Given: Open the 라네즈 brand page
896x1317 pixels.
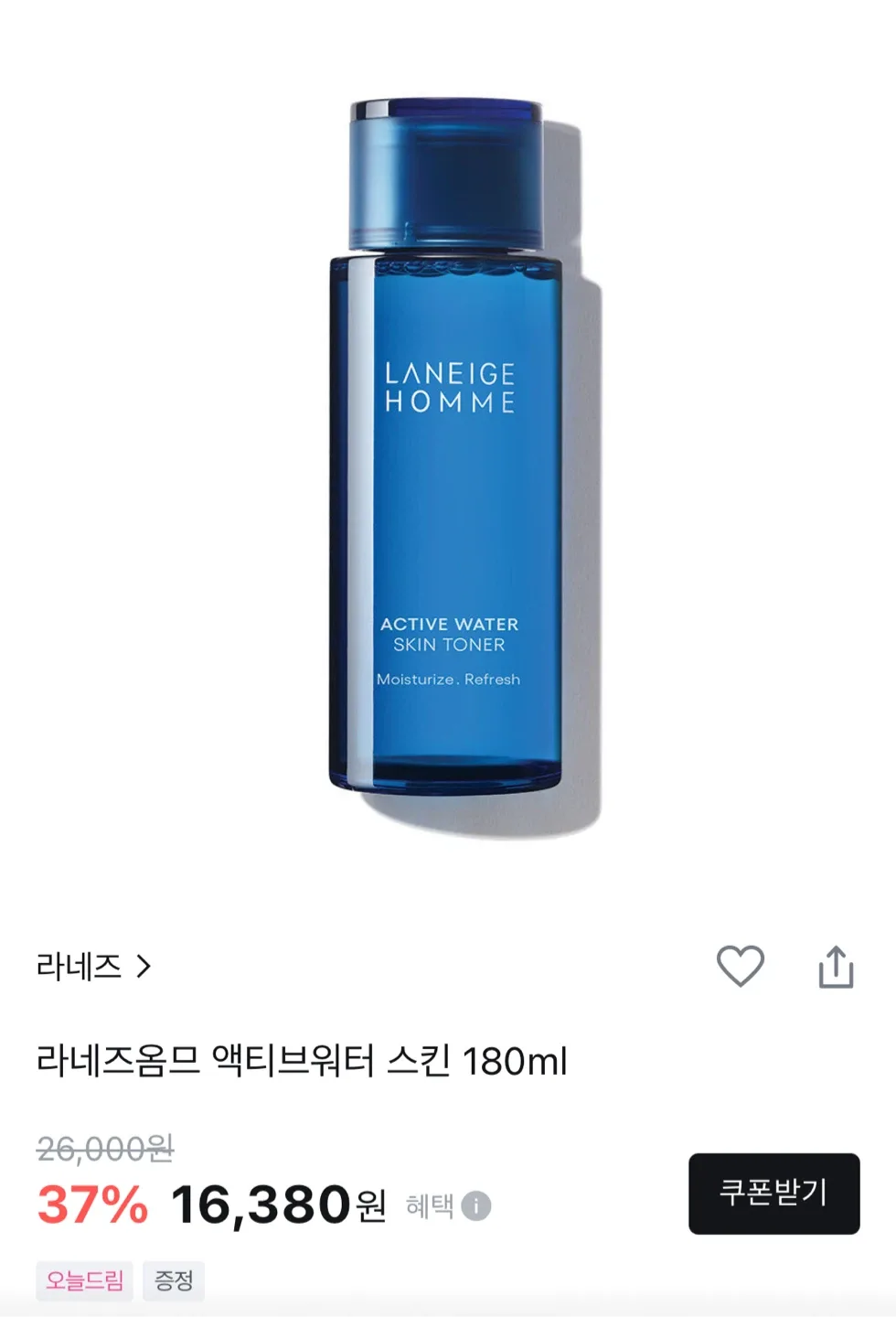Looking at the screenshot, I should (92, 966).
